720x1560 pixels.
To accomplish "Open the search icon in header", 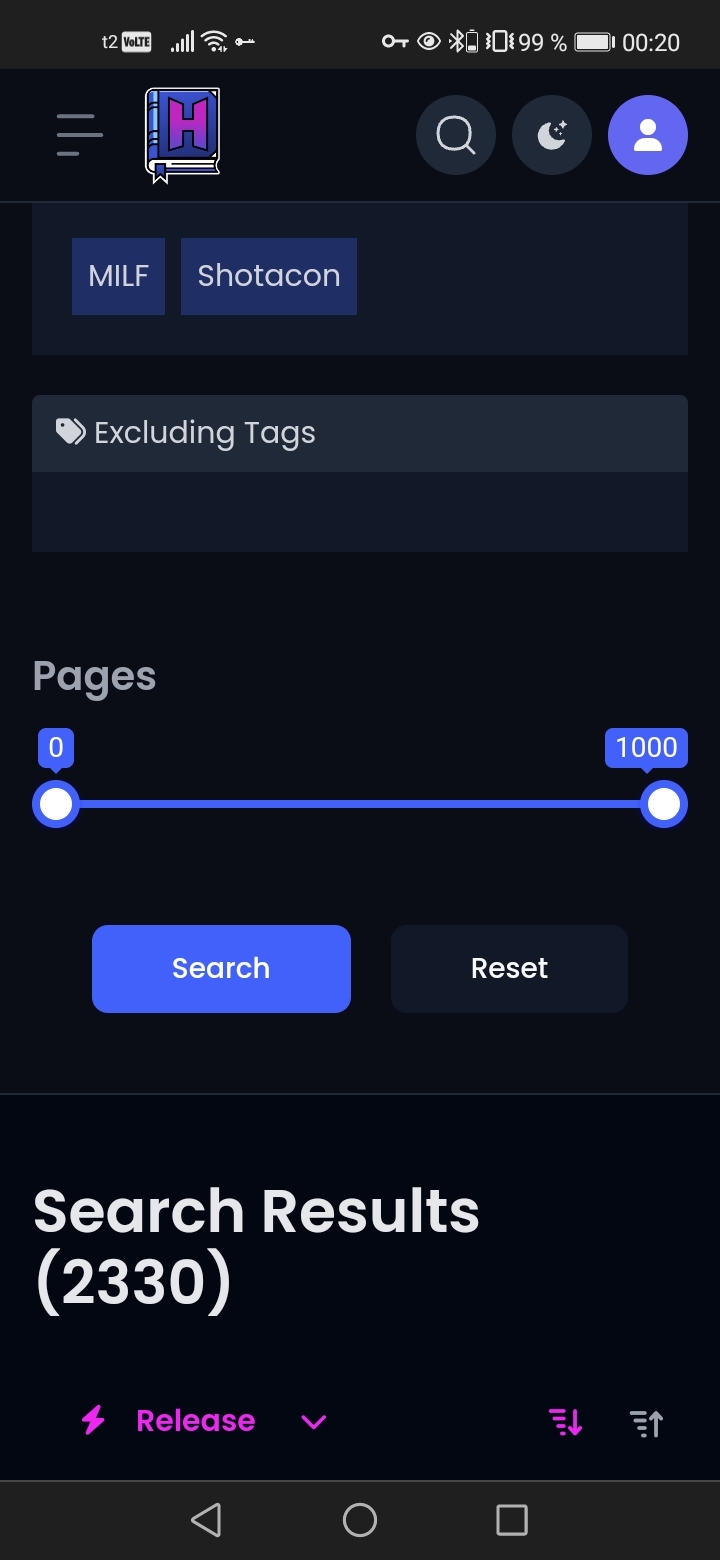I will pyautogui.click(x=456, y=135).
